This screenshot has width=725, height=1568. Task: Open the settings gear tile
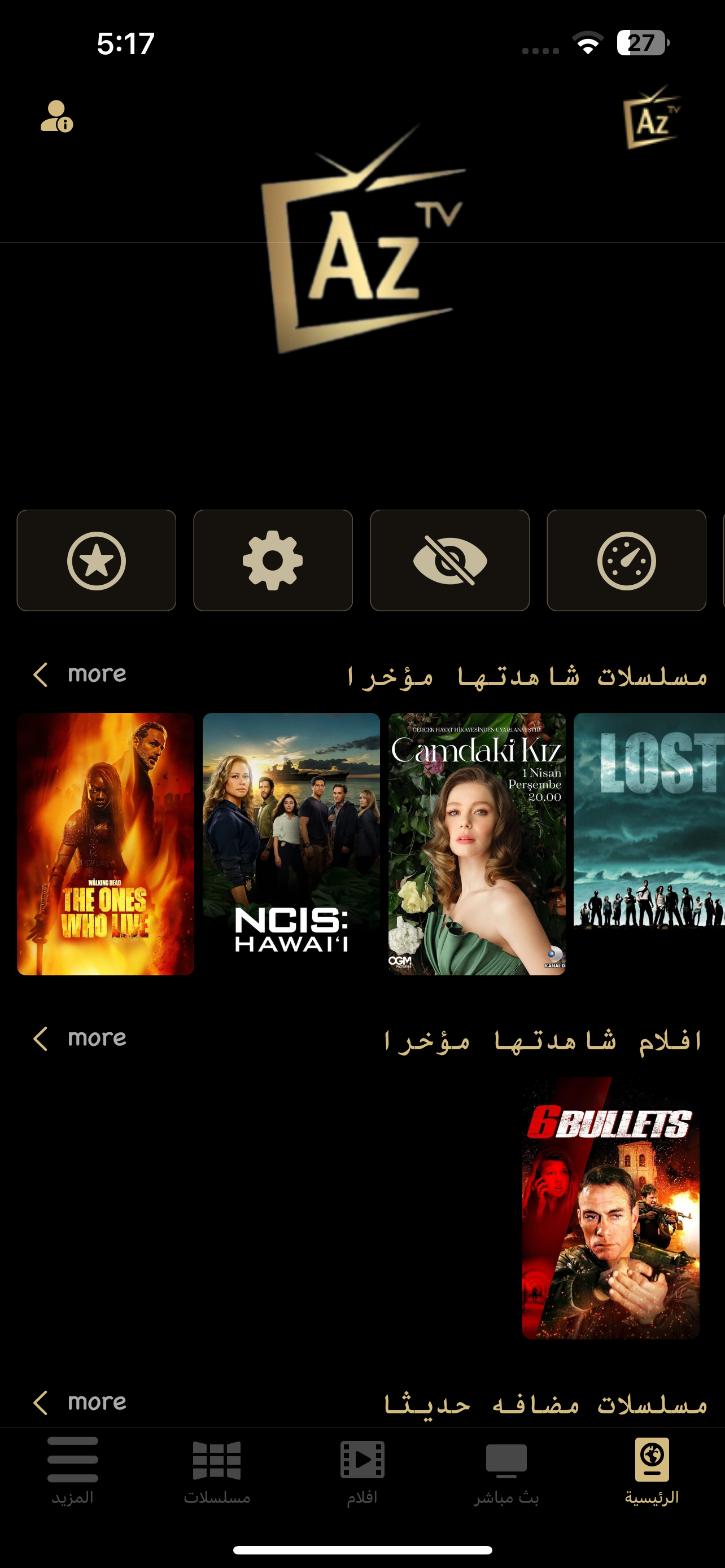pos(273,560)
